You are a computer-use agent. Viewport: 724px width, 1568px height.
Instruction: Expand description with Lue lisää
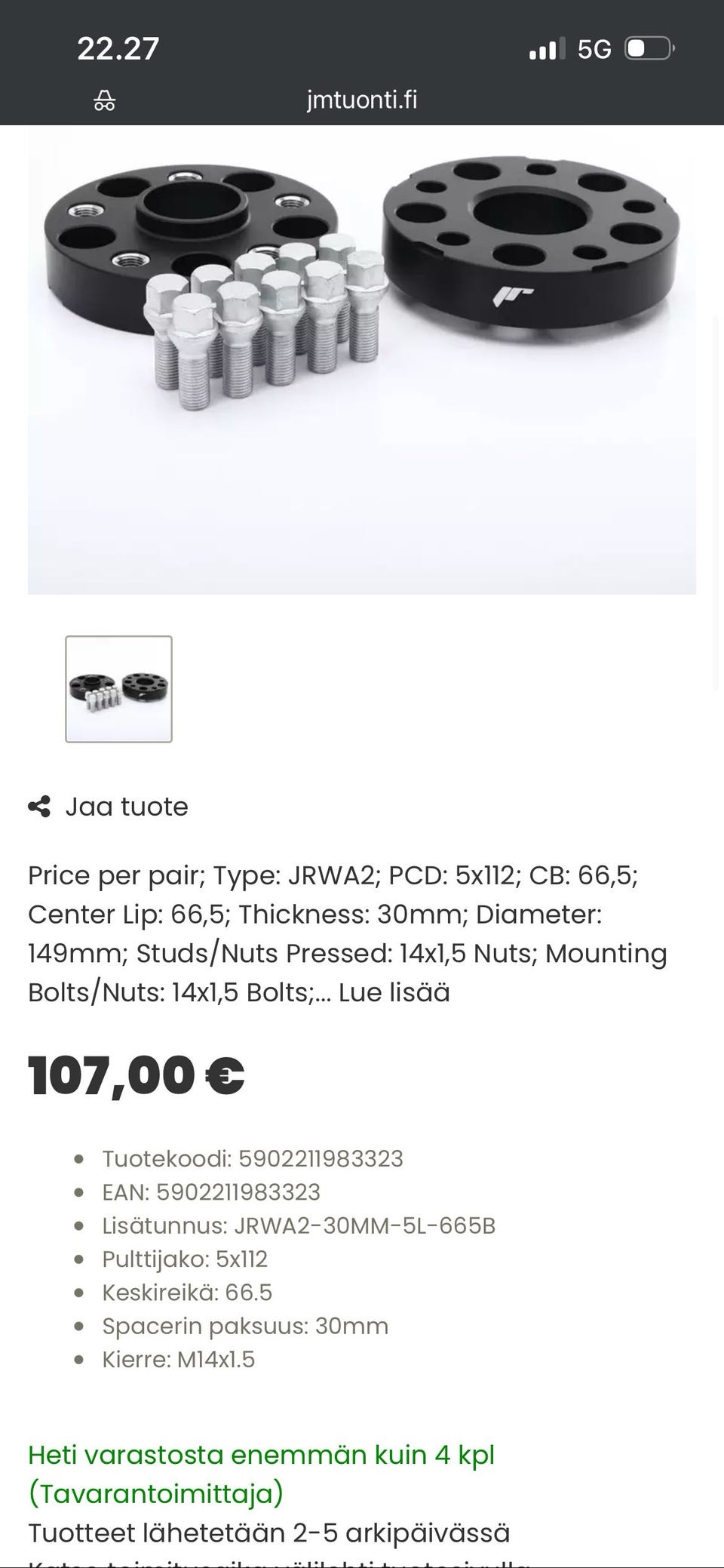394,992
